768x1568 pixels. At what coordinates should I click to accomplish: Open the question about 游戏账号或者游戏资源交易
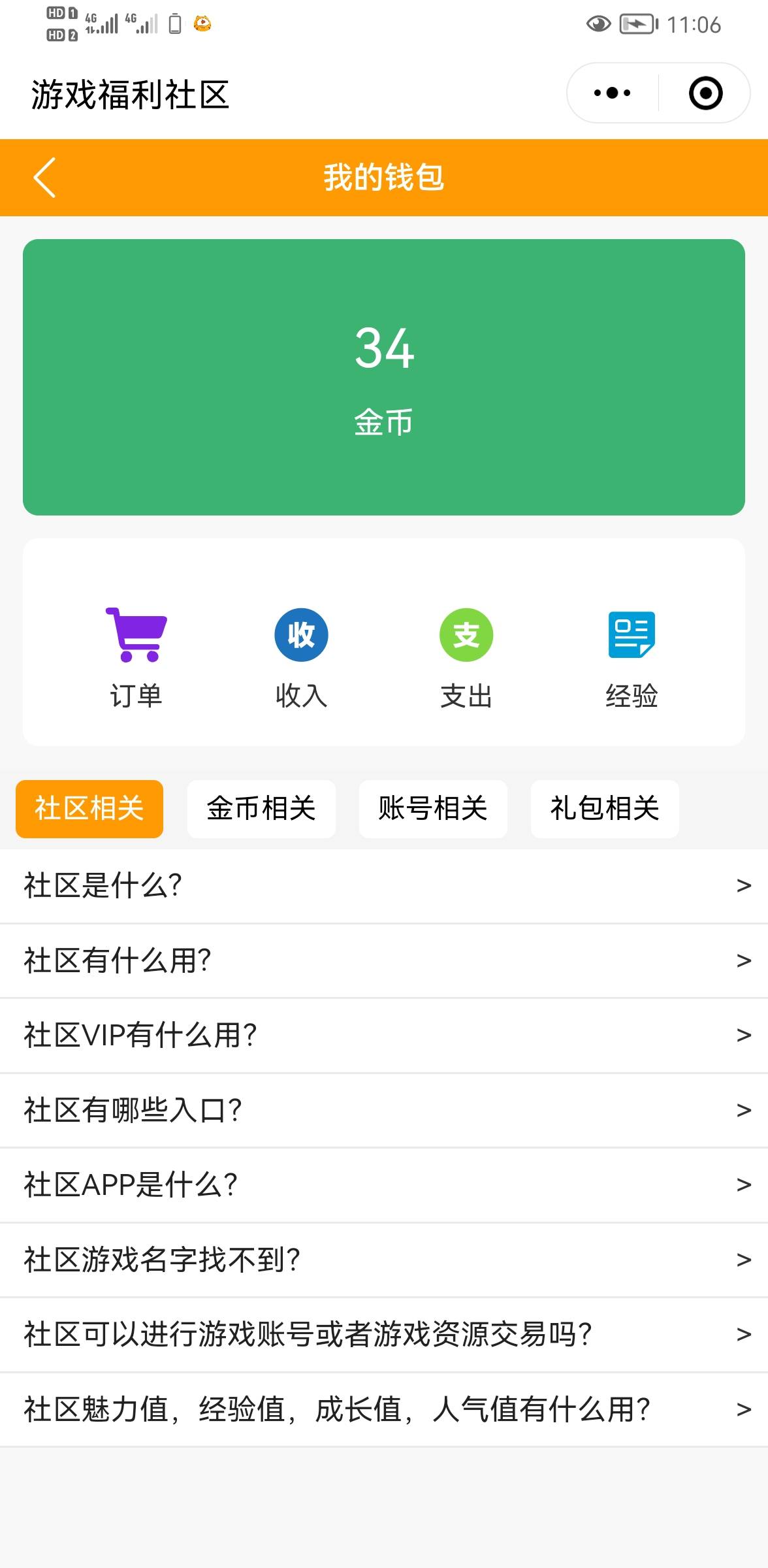[x=384, y=1334]
